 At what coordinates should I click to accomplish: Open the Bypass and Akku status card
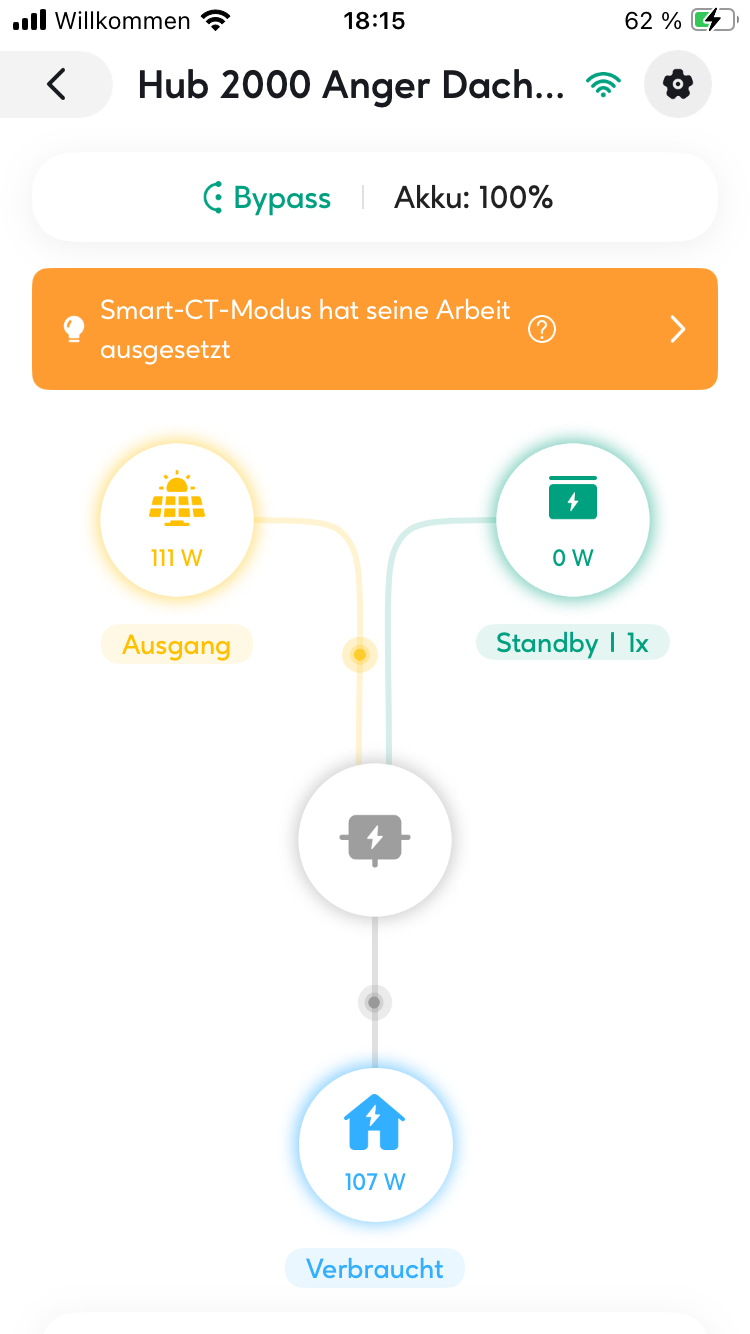pos(375,197)
